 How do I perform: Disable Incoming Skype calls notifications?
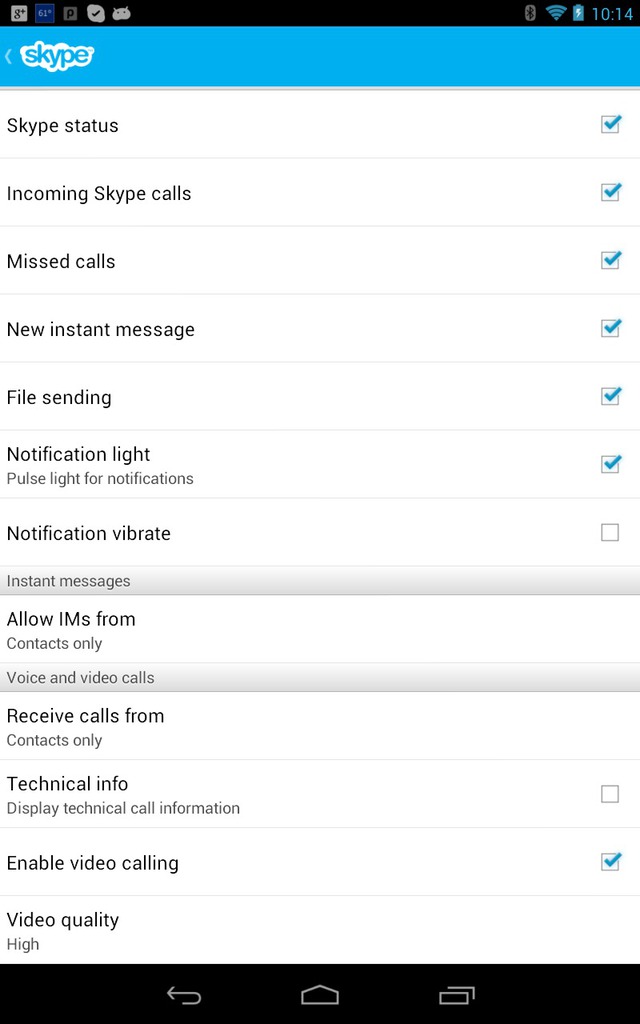pos(610,192)
